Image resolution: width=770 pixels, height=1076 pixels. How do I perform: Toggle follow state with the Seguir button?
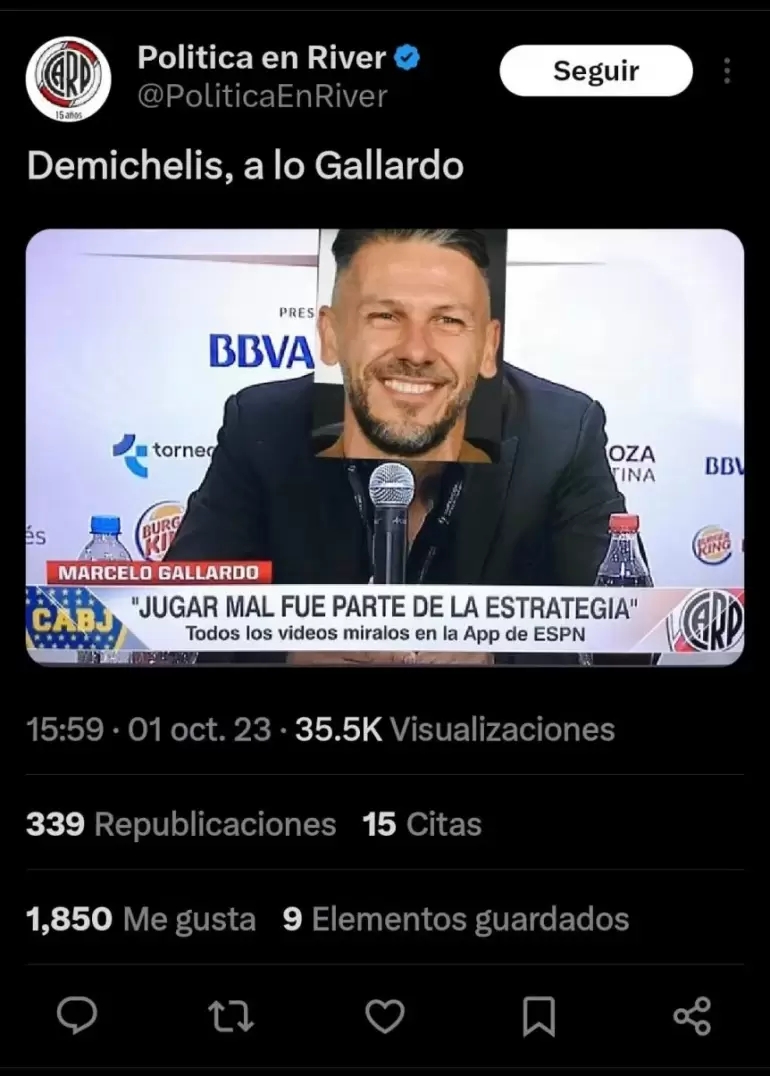pyautogui.click(x=595, y=70)
